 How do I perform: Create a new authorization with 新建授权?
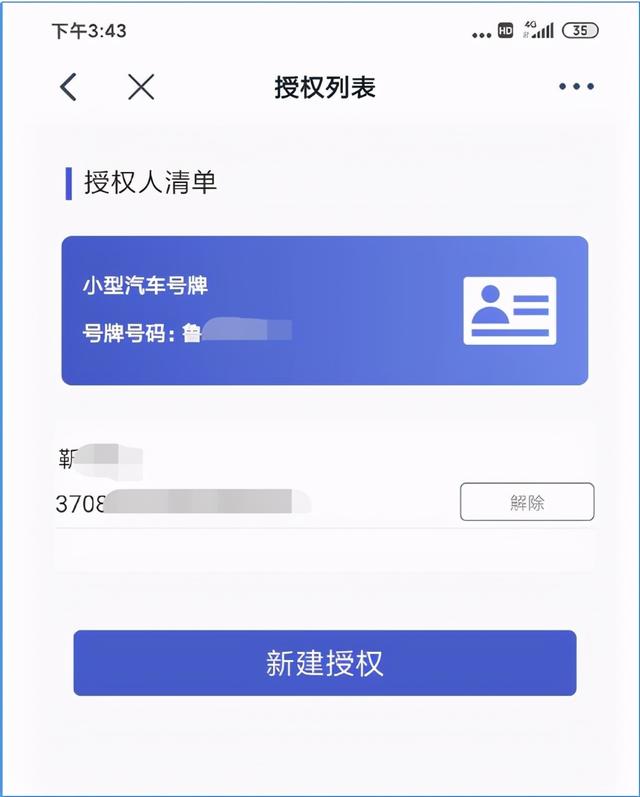pos(325,663)
